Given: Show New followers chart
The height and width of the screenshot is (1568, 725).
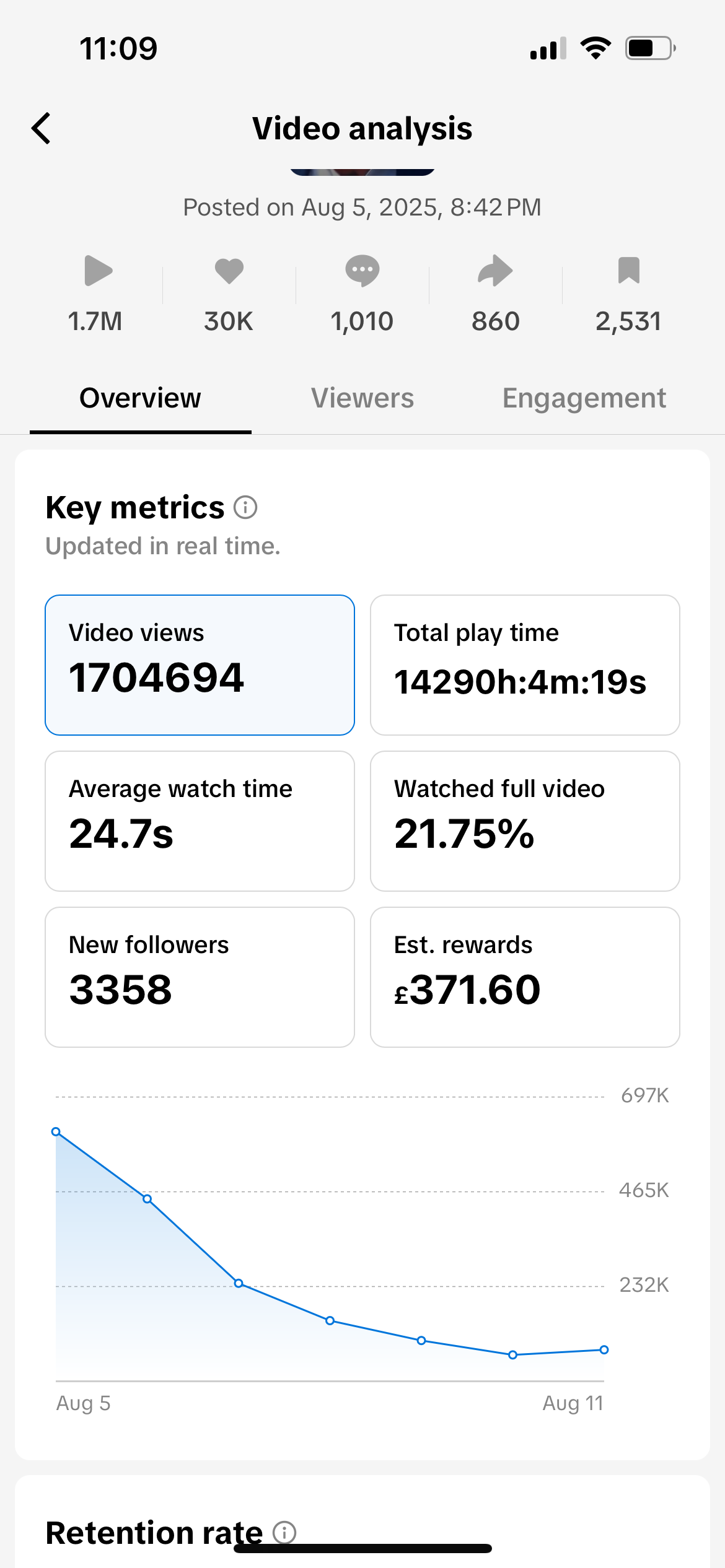Looking at the screenshot, I should click(x=200, y=977).
